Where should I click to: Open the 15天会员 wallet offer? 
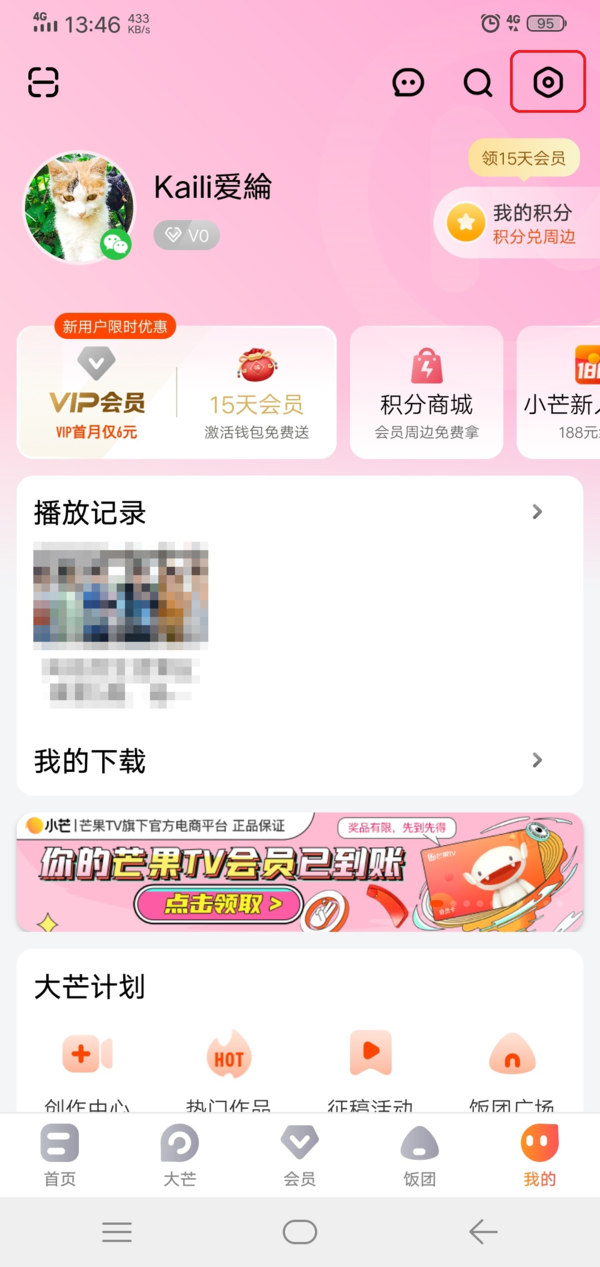256,392
